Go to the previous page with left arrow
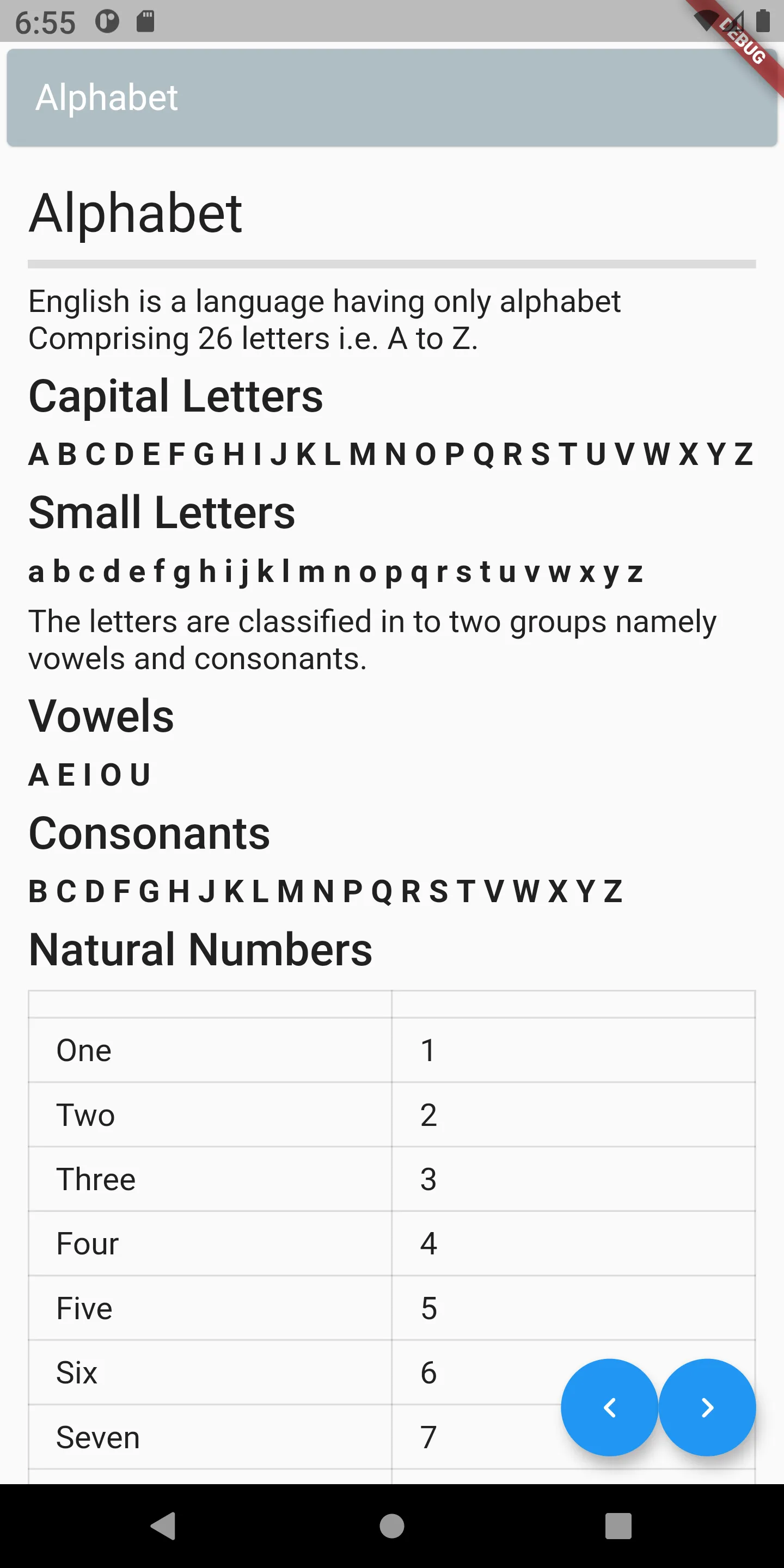Screen dimensions: 784x1568 point(609,1407)
